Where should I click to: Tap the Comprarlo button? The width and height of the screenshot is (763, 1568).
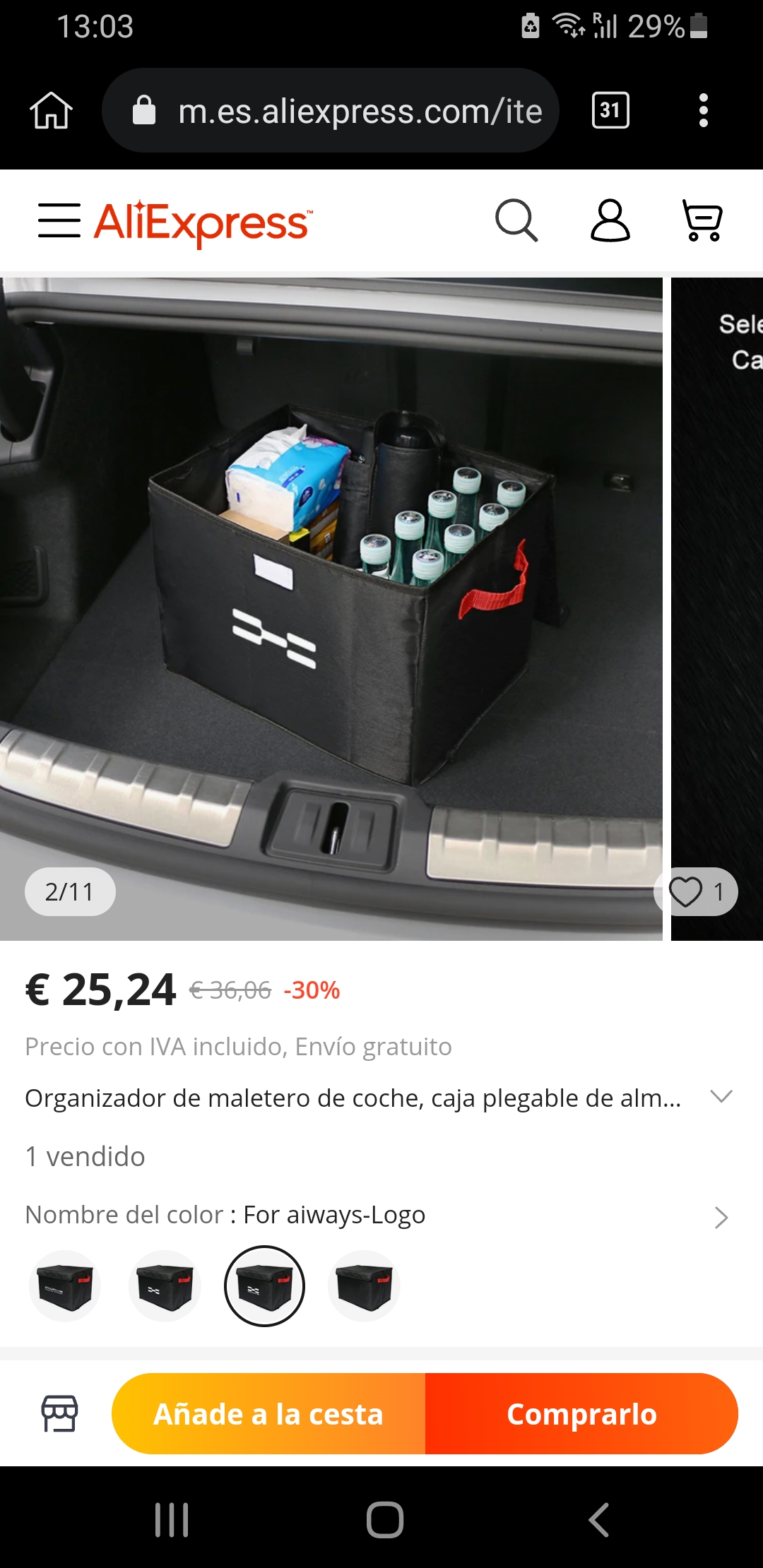tap(582, 1413)
